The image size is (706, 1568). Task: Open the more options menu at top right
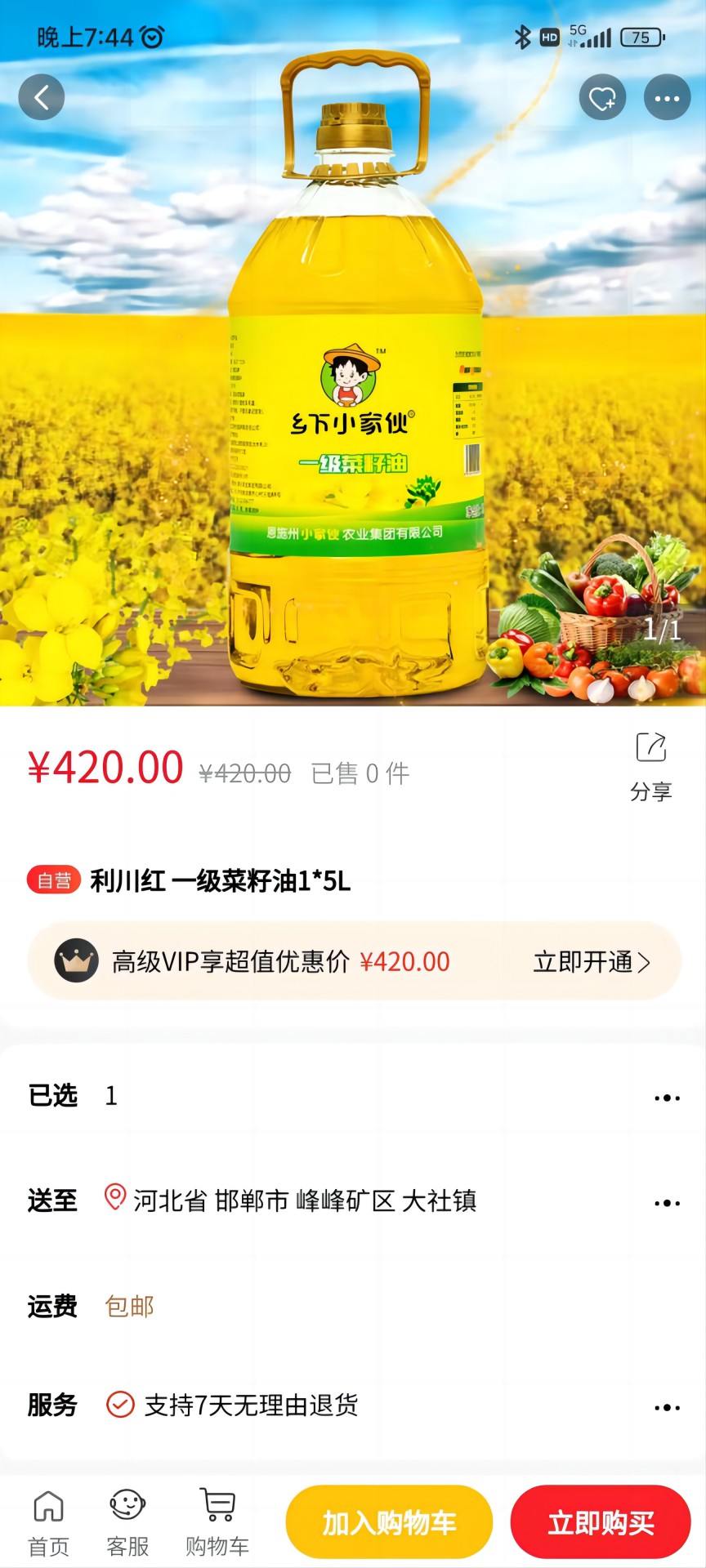(667, 97)
